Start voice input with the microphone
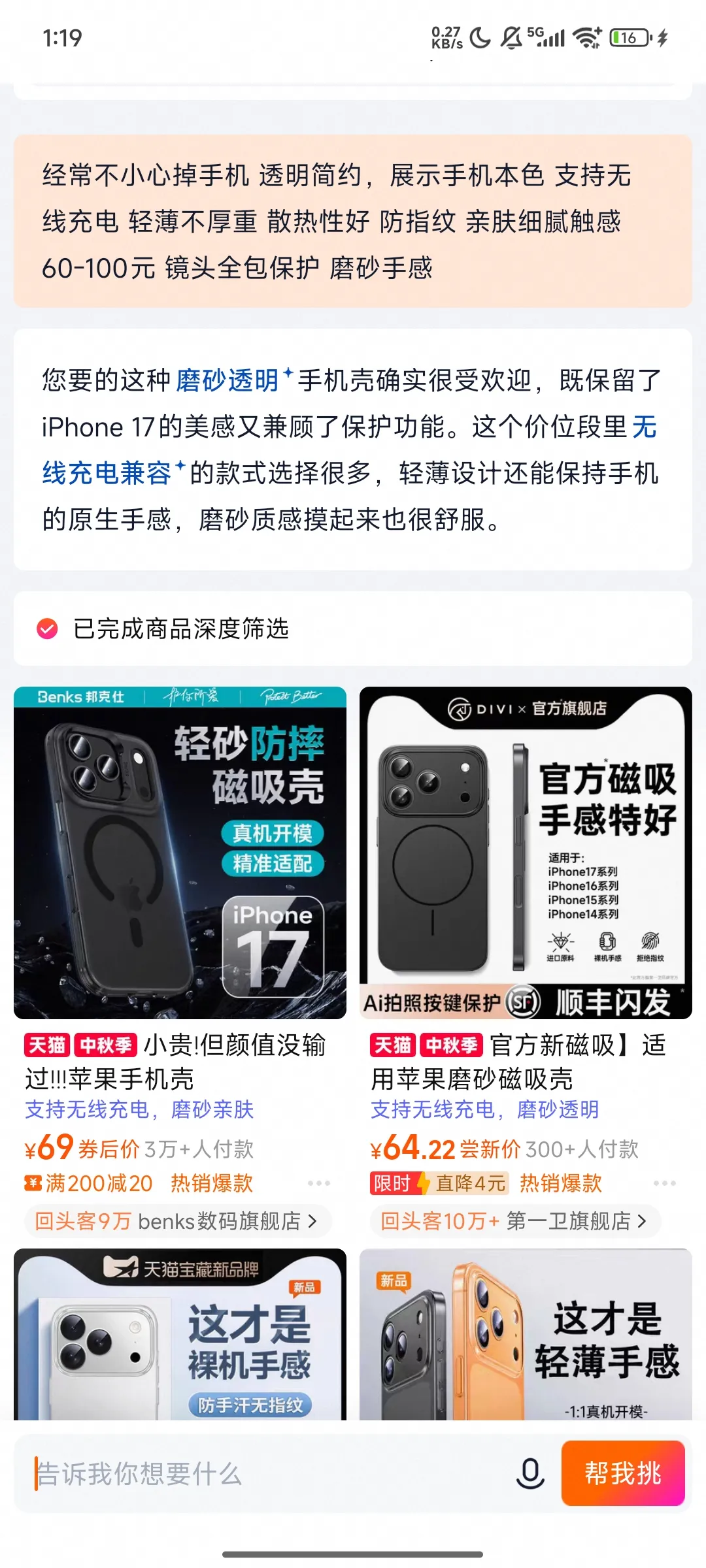Image resolution: width=706 pixels, height=1568 pixels. [x=530, y=1474]
